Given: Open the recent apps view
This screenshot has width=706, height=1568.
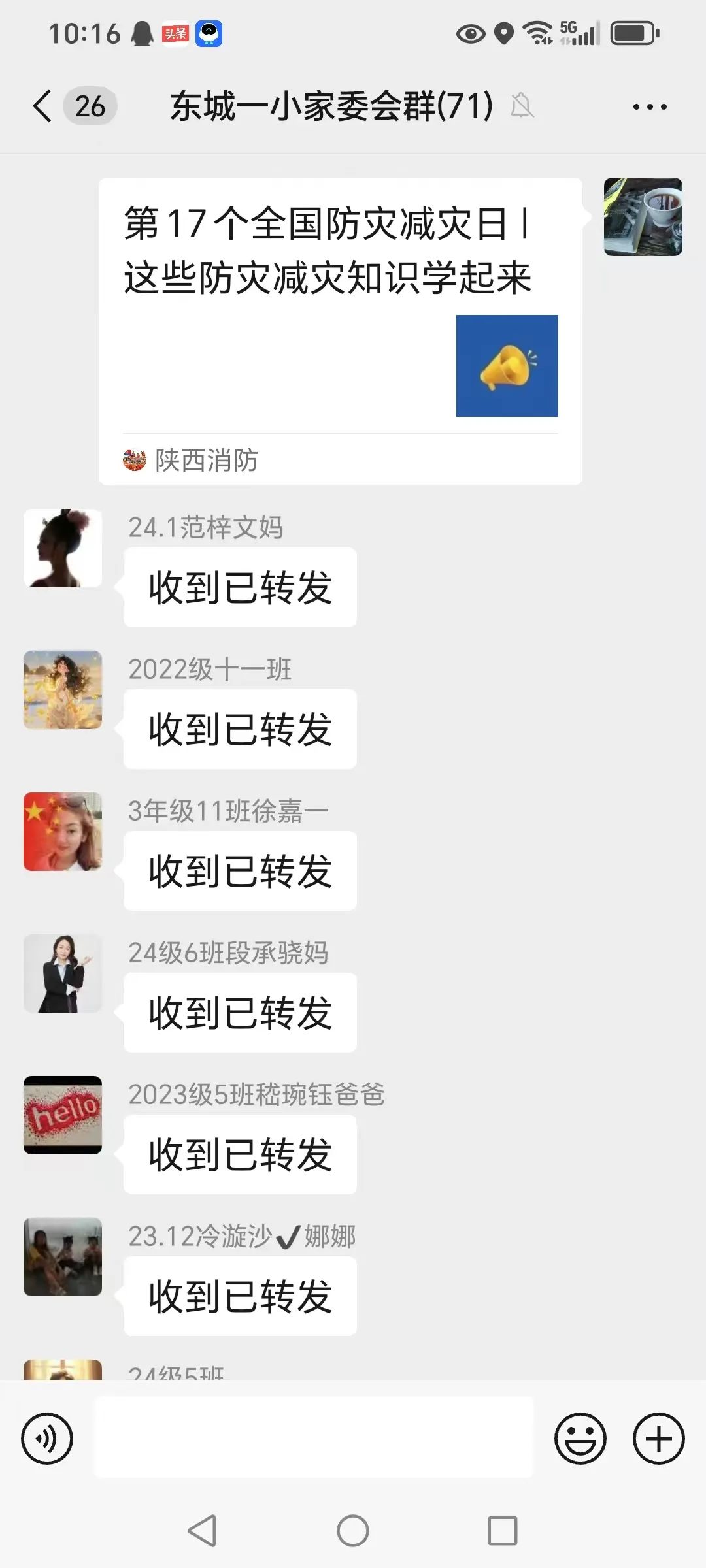Looking at the screenshot, I should pyautogui.click(x=502, y=1531).
